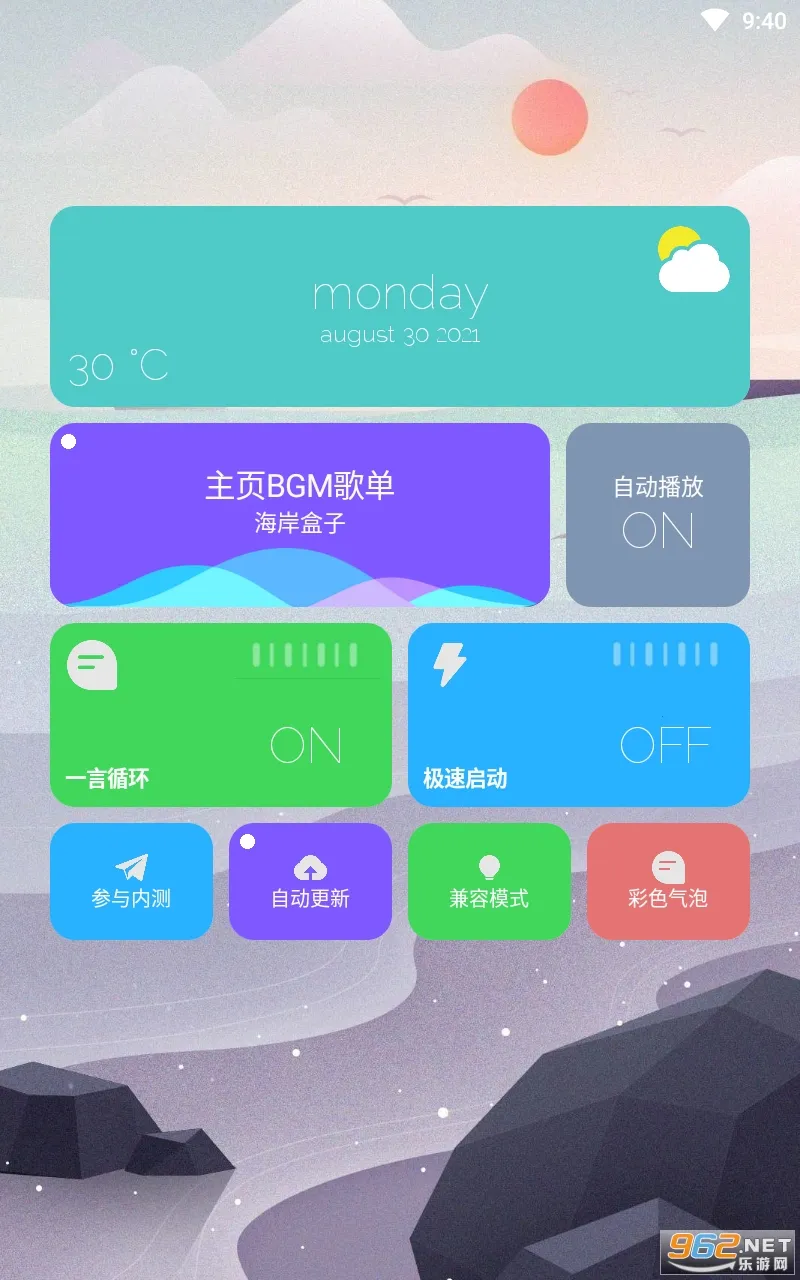Viewport: 800px width, 1280px height.
Task: Tap the white dot on the BGM card corner
Action: click(70, 440)
